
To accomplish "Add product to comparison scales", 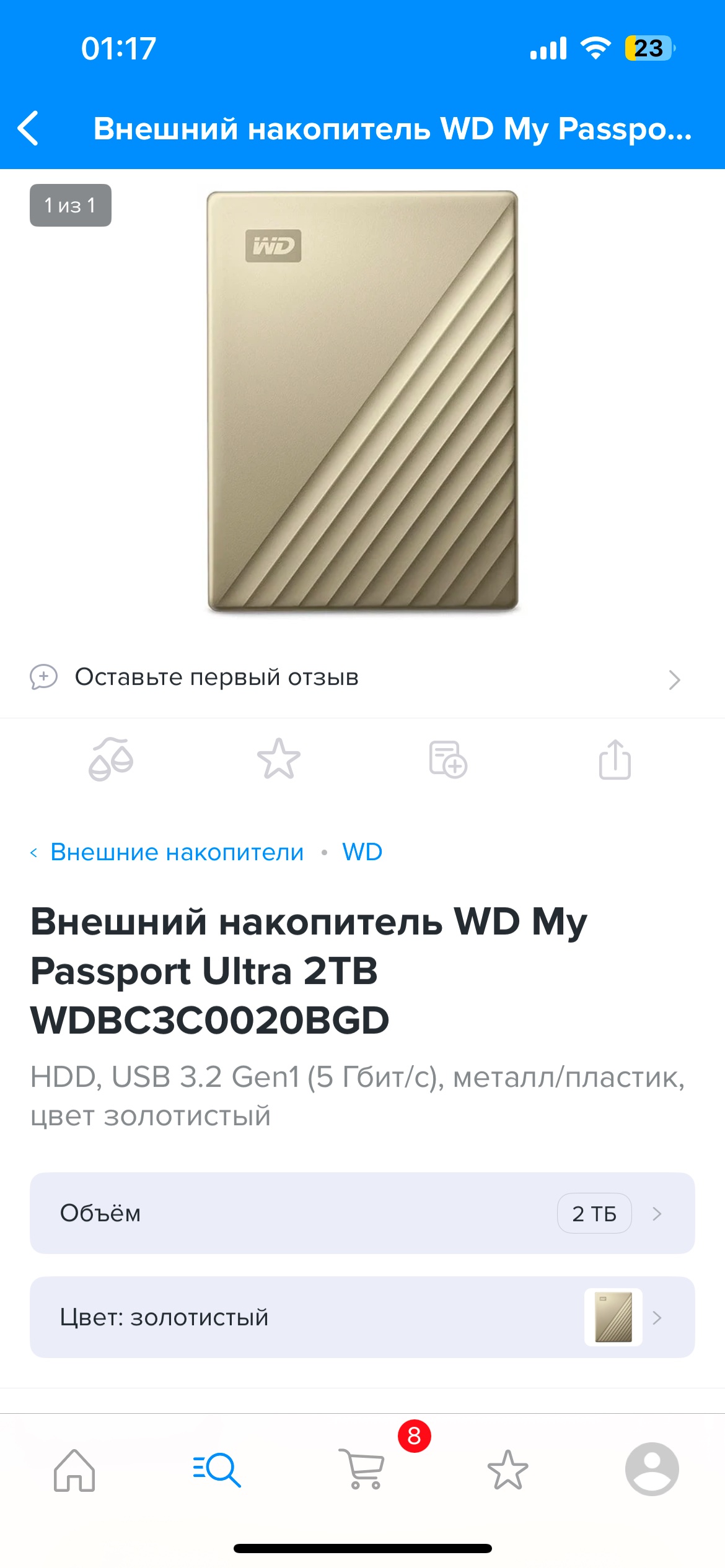I will tap(110, 759).
